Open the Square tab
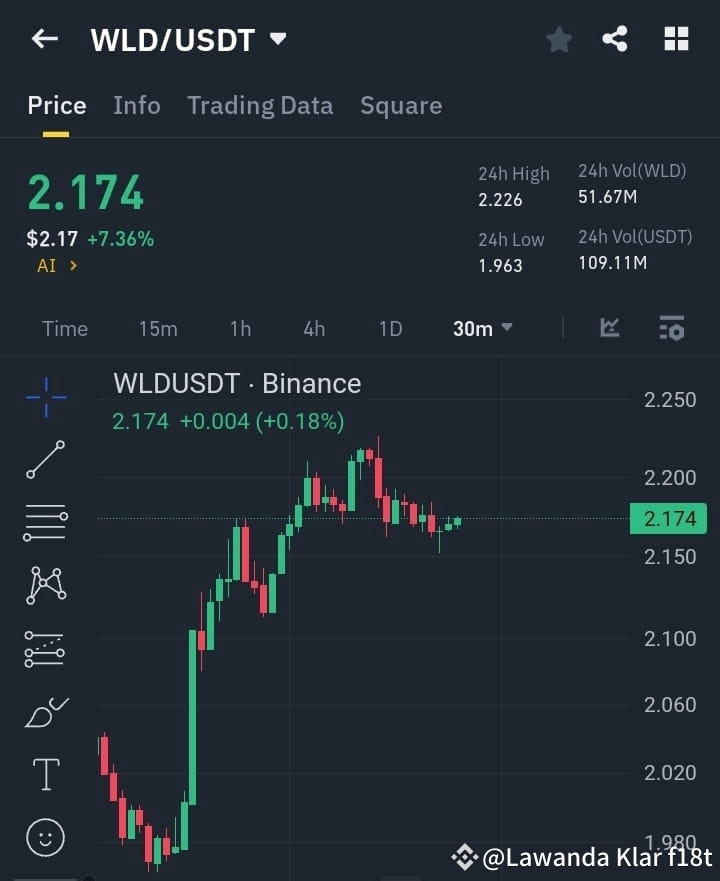Viewport: 720px width, 881px height. (x=401, y=105)
